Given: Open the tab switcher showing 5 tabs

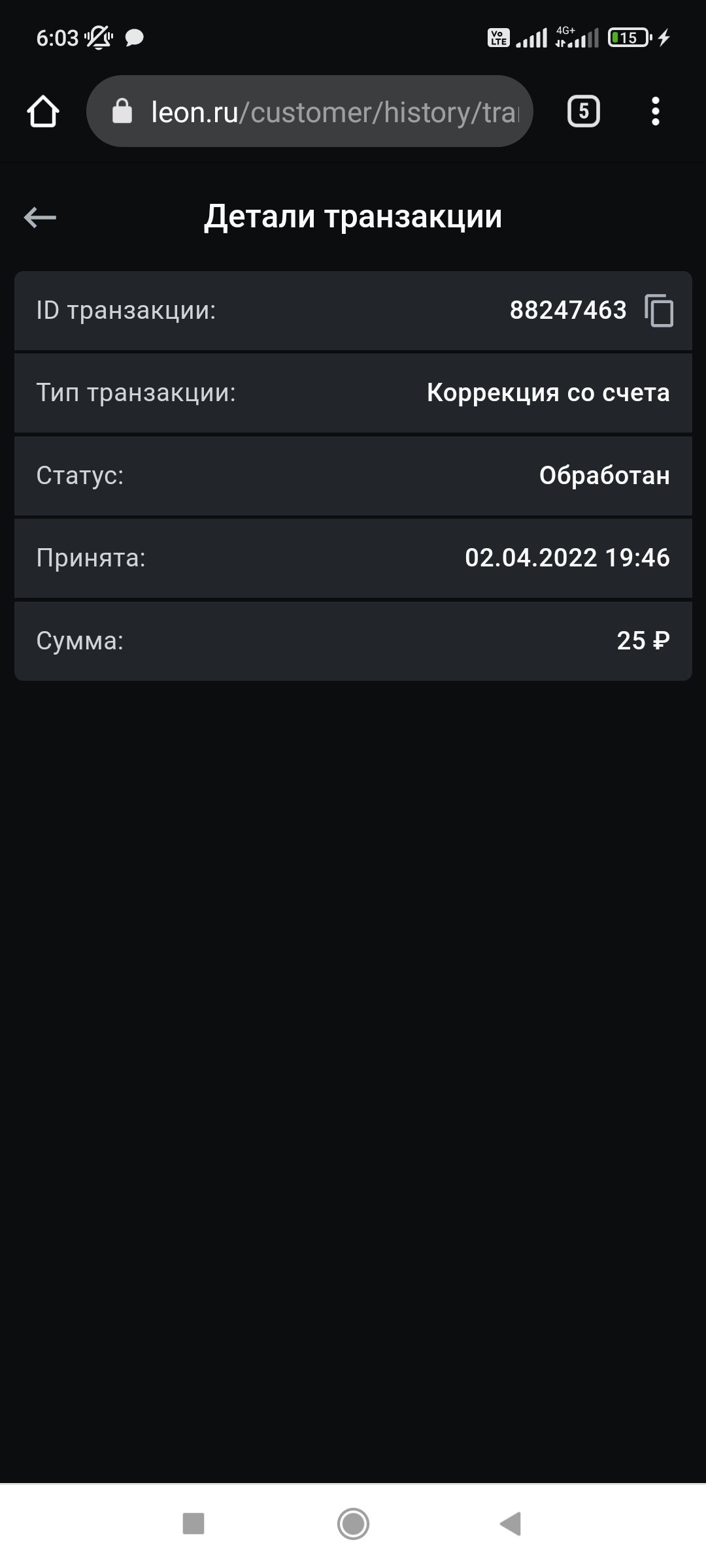Looking at the screenshot, I should pos(583,112).
